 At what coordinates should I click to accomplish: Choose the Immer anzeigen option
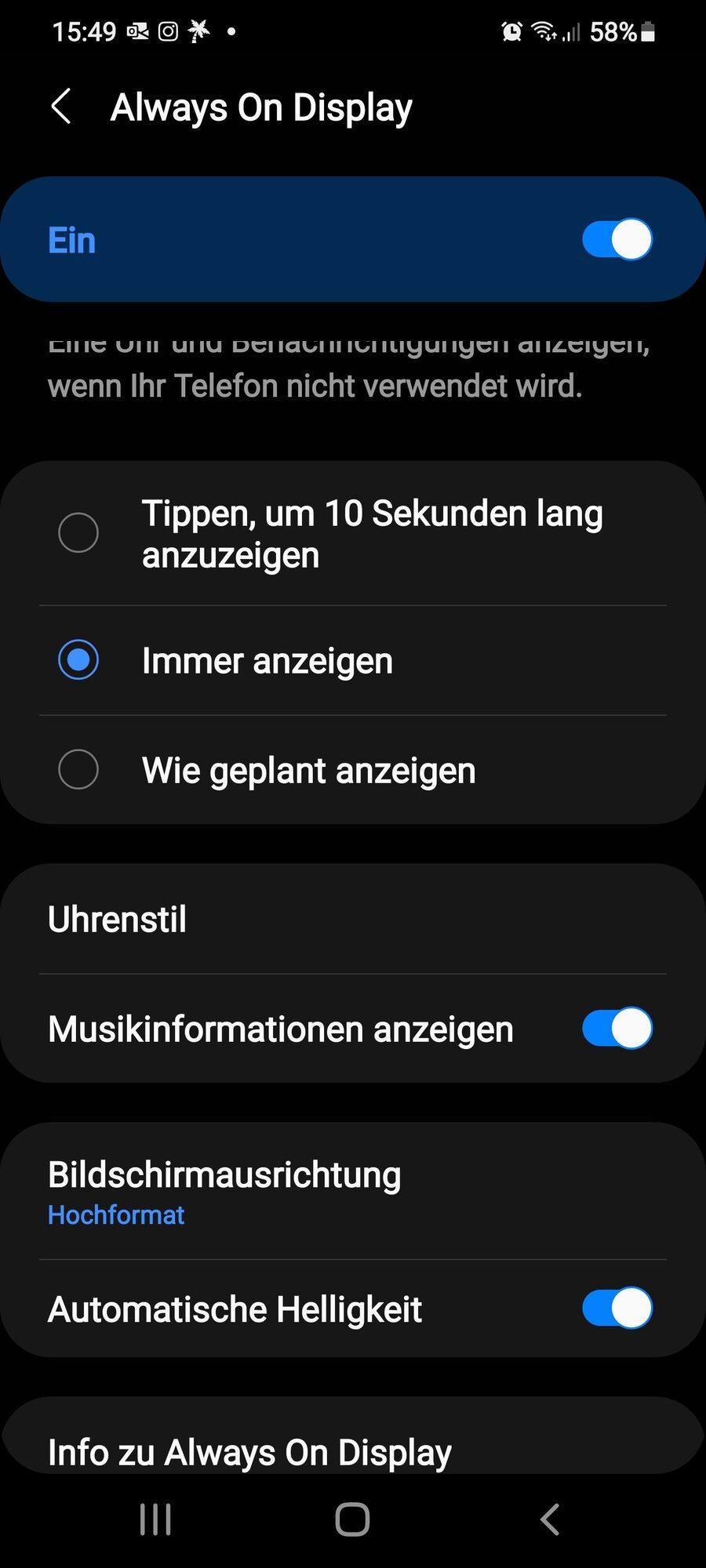[78, 660]
